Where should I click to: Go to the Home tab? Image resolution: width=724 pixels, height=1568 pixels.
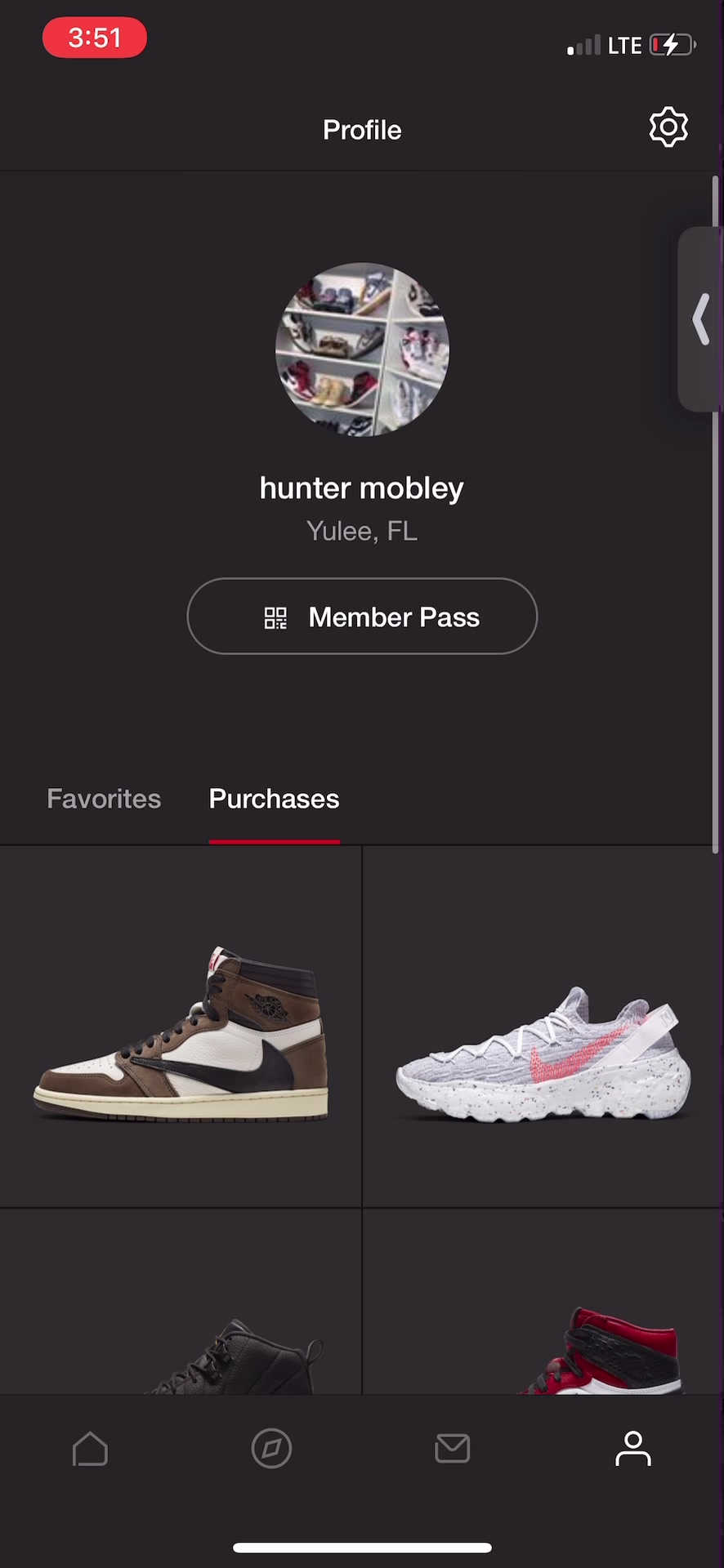point(90,1449)
